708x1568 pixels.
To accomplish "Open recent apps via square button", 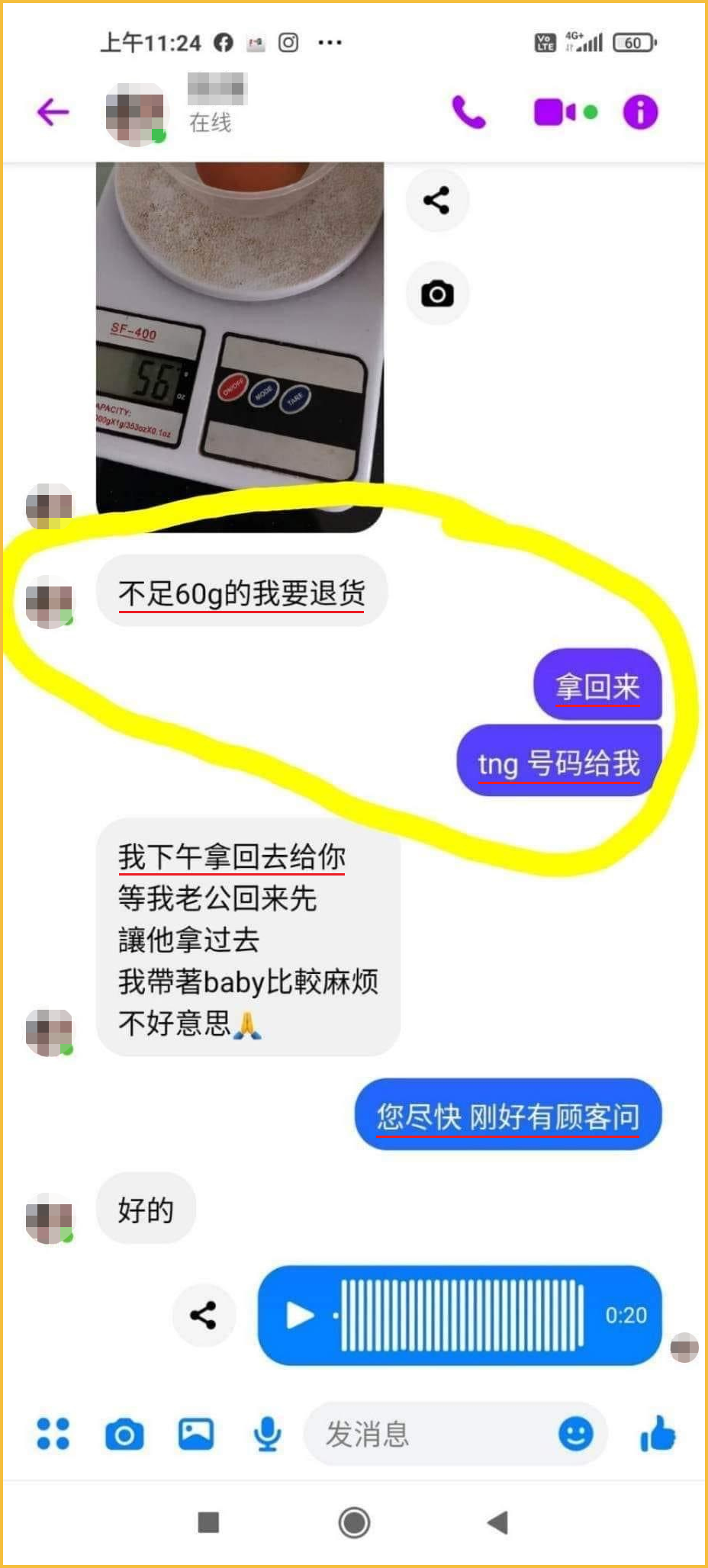I will (208, 1522).
